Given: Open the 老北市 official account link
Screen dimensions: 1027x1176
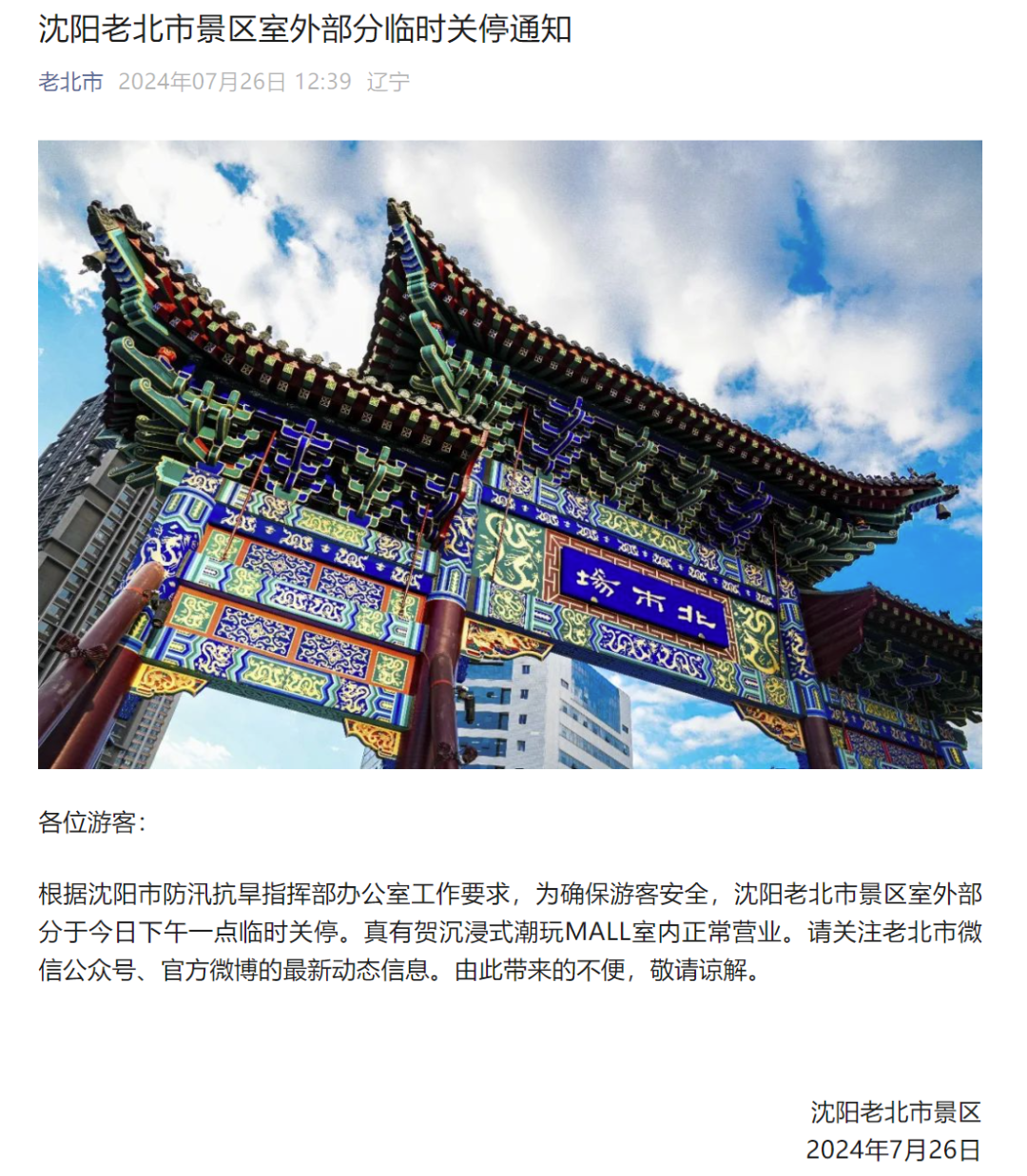Looking at the screenshot, I should tap(70, 82).
